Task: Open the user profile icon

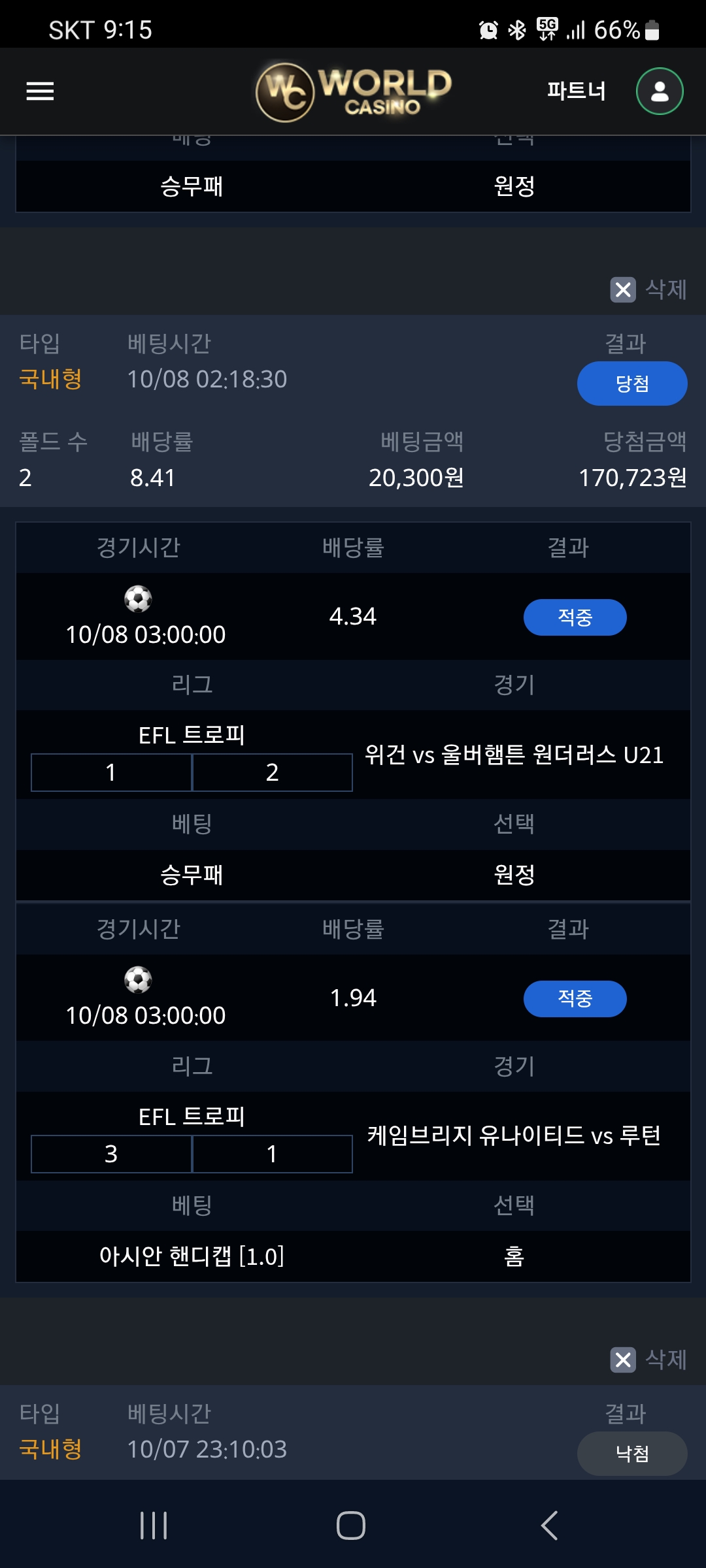Action: click(660, 91)
